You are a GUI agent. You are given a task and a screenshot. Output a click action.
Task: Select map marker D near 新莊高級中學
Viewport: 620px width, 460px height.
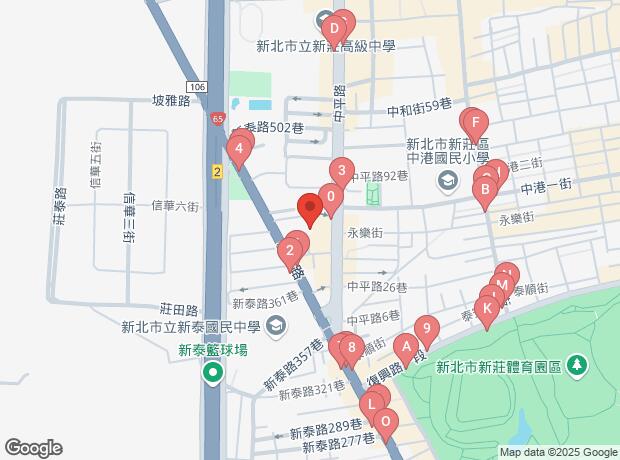coord(334,29)
